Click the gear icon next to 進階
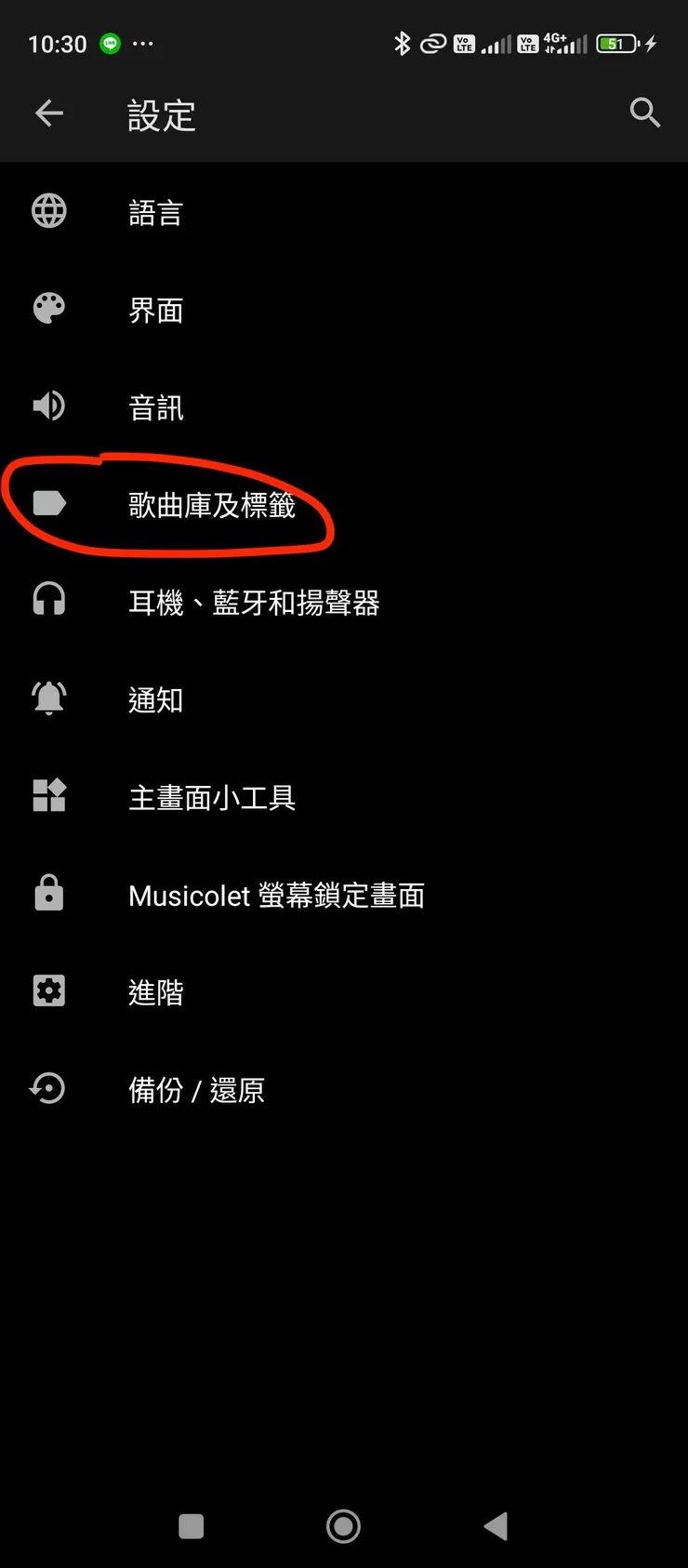Screen dimensions: 688x1568 pos(47,990)
